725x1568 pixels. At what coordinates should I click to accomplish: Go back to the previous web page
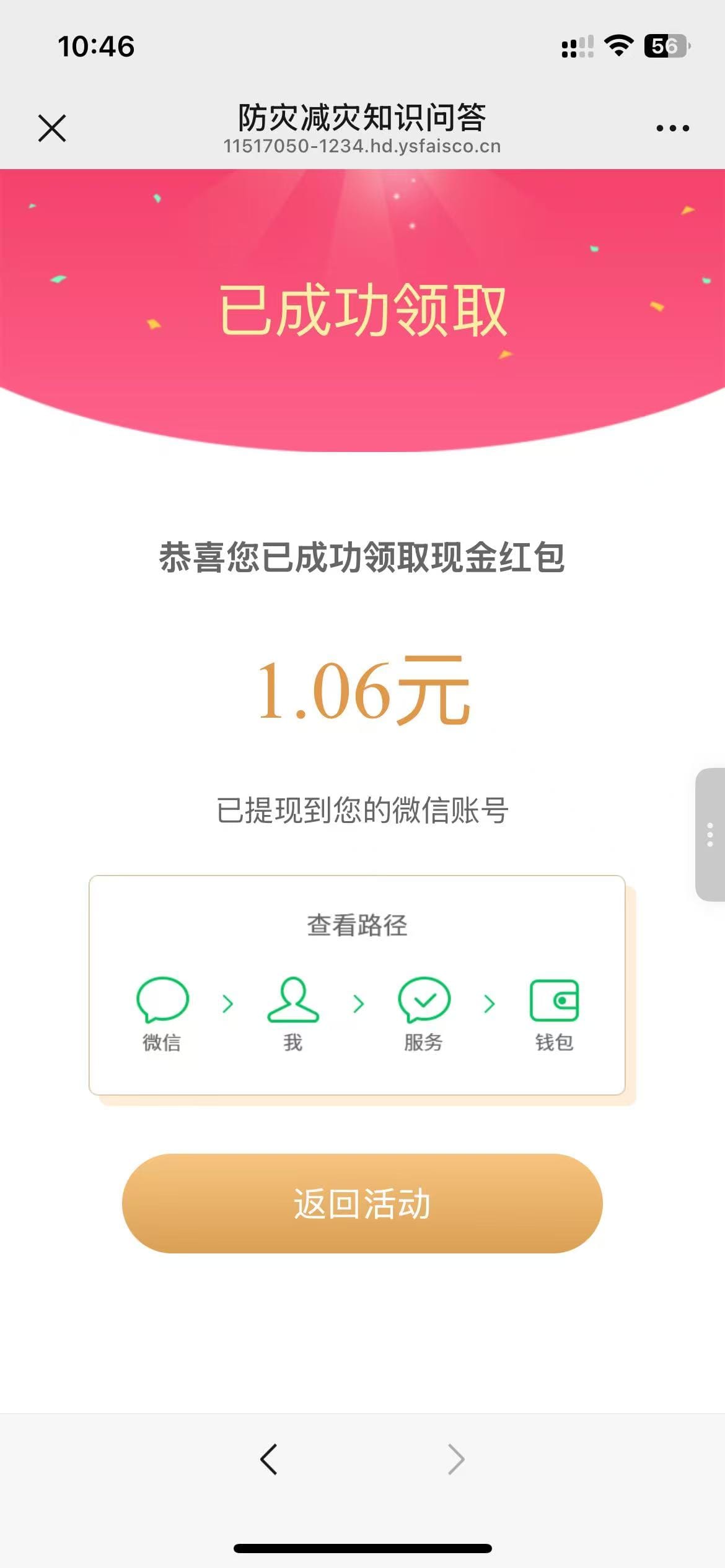268,1460
